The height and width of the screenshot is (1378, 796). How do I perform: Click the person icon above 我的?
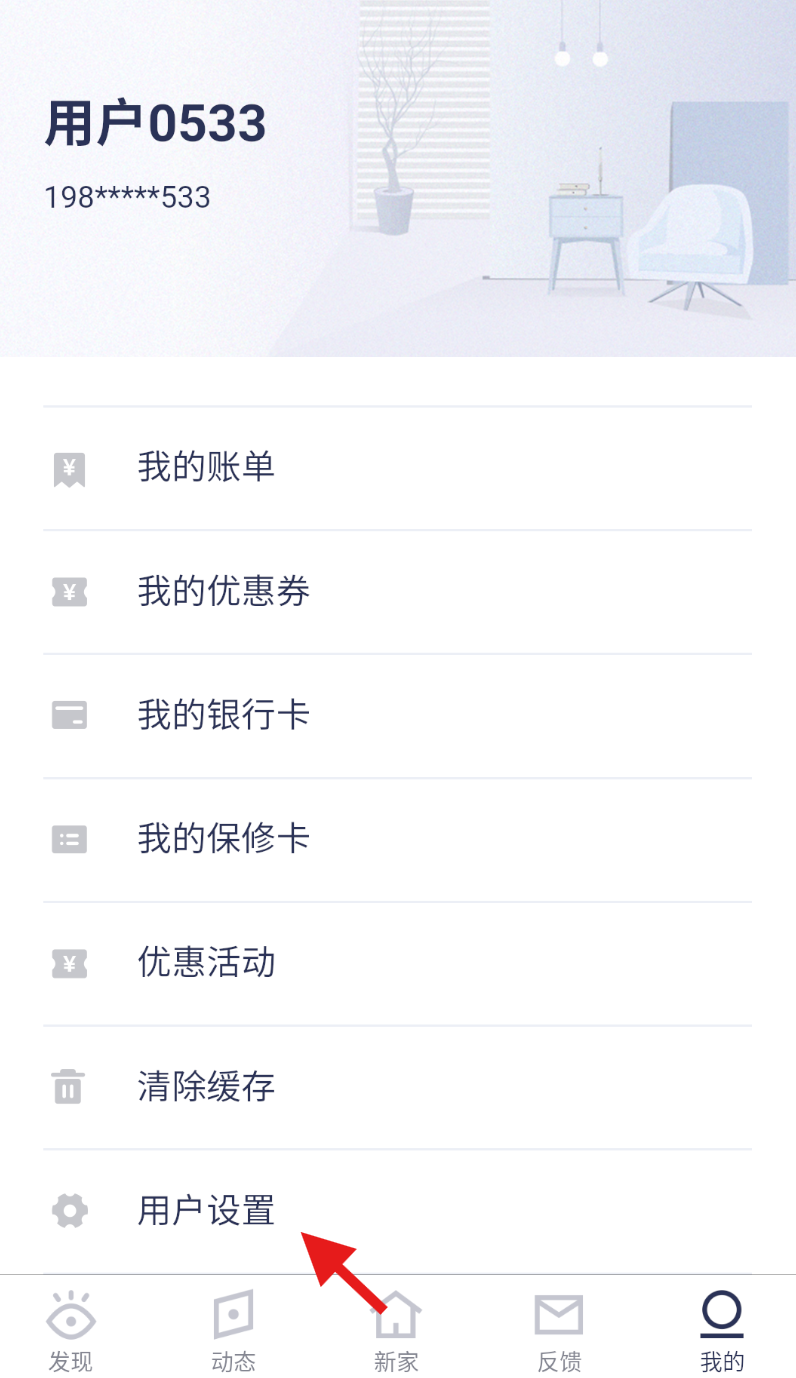click(721, 1316)
